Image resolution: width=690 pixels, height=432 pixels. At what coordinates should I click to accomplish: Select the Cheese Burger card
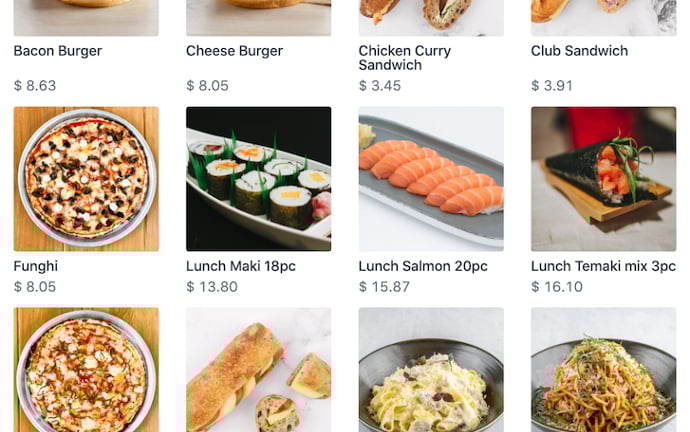(234, 51)
